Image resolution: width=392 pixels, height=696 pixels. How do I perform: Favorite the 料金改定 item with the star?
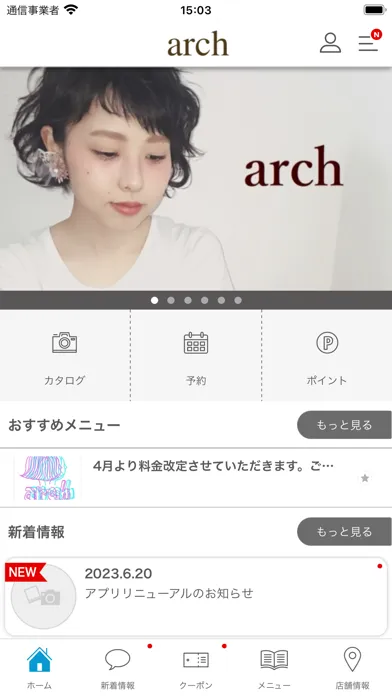365,478
